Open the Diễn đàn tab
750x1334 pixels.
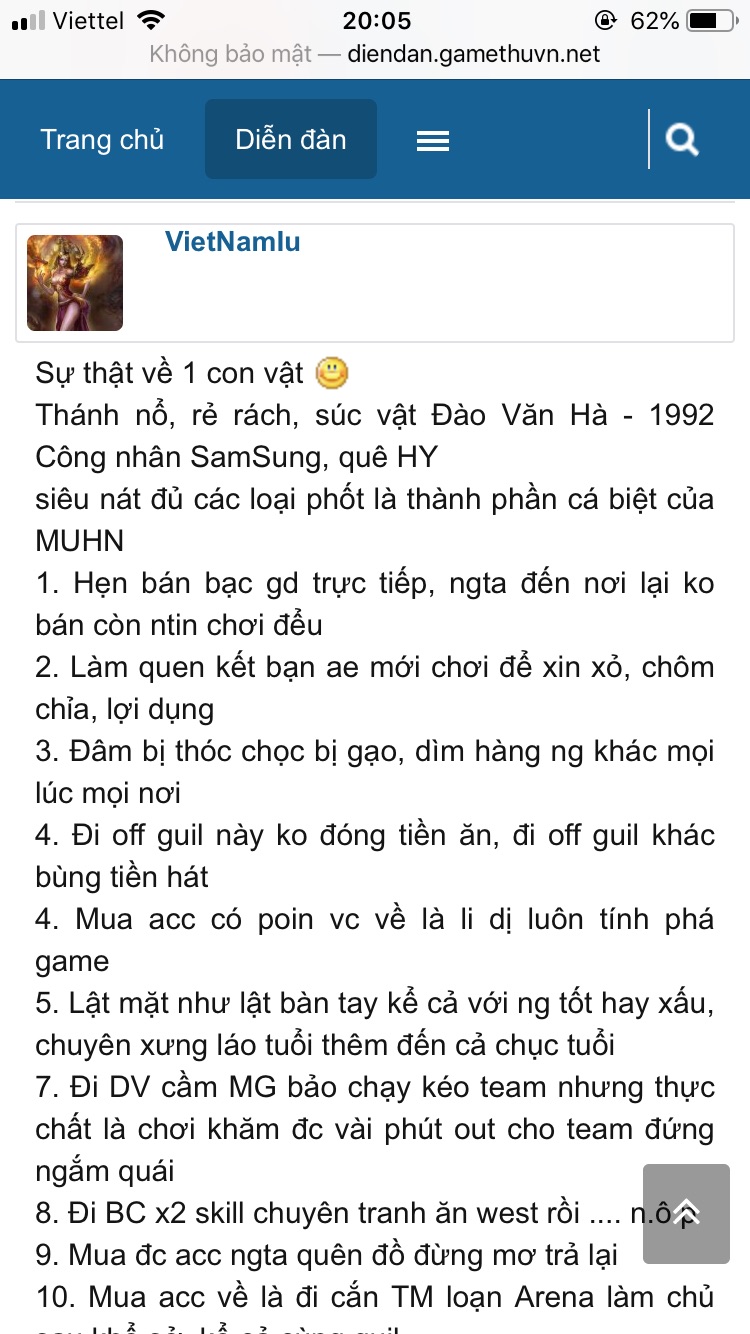coord(291,140)
